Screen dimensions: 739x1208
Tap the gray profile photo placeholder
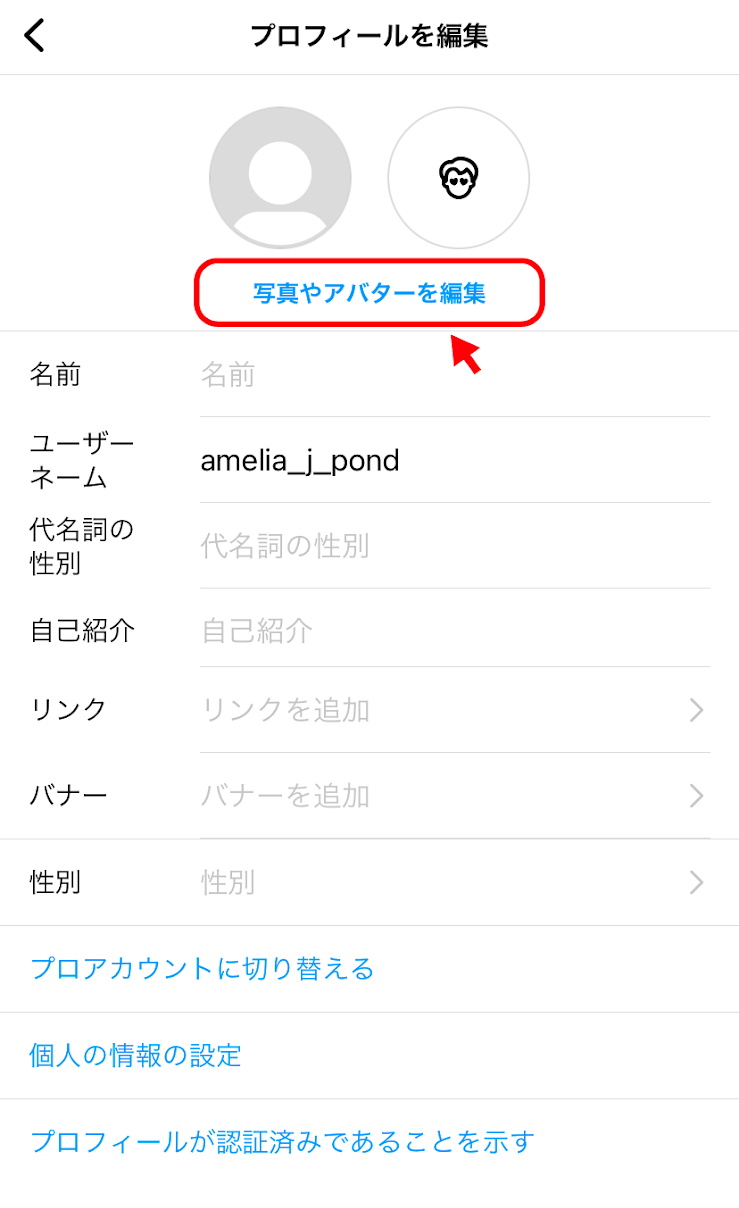[x=280, y=178]
